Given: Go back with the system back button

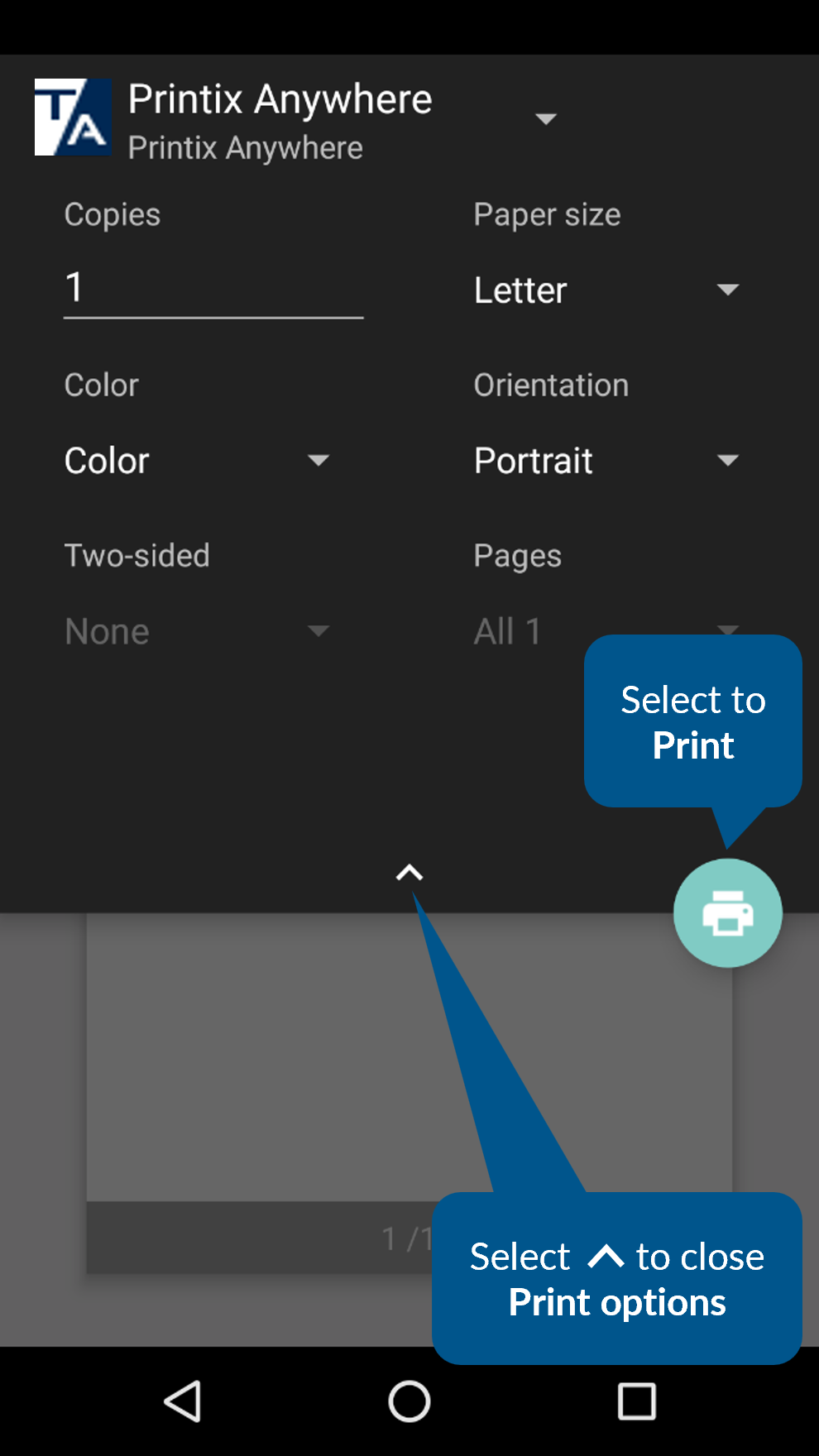Looking at the screenshot, I should (x=183, y=1401).
